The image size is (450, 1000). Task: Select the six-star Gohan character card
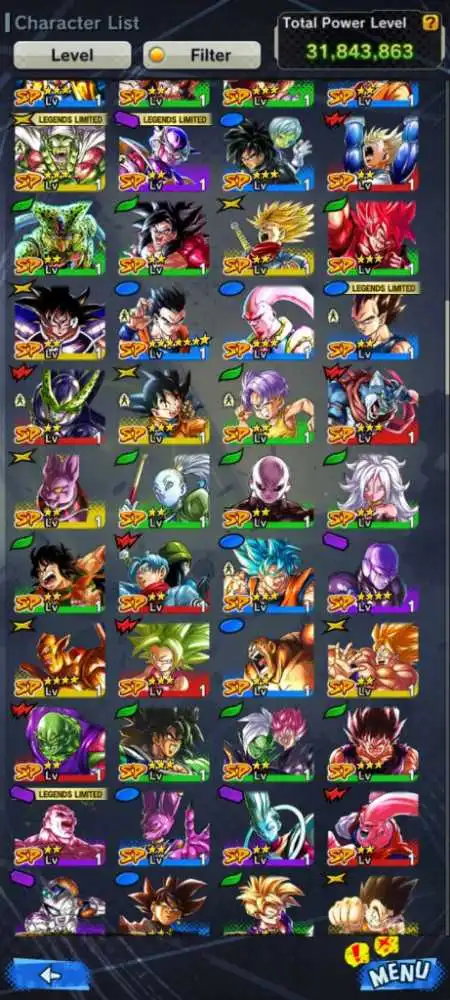[164, 322]
